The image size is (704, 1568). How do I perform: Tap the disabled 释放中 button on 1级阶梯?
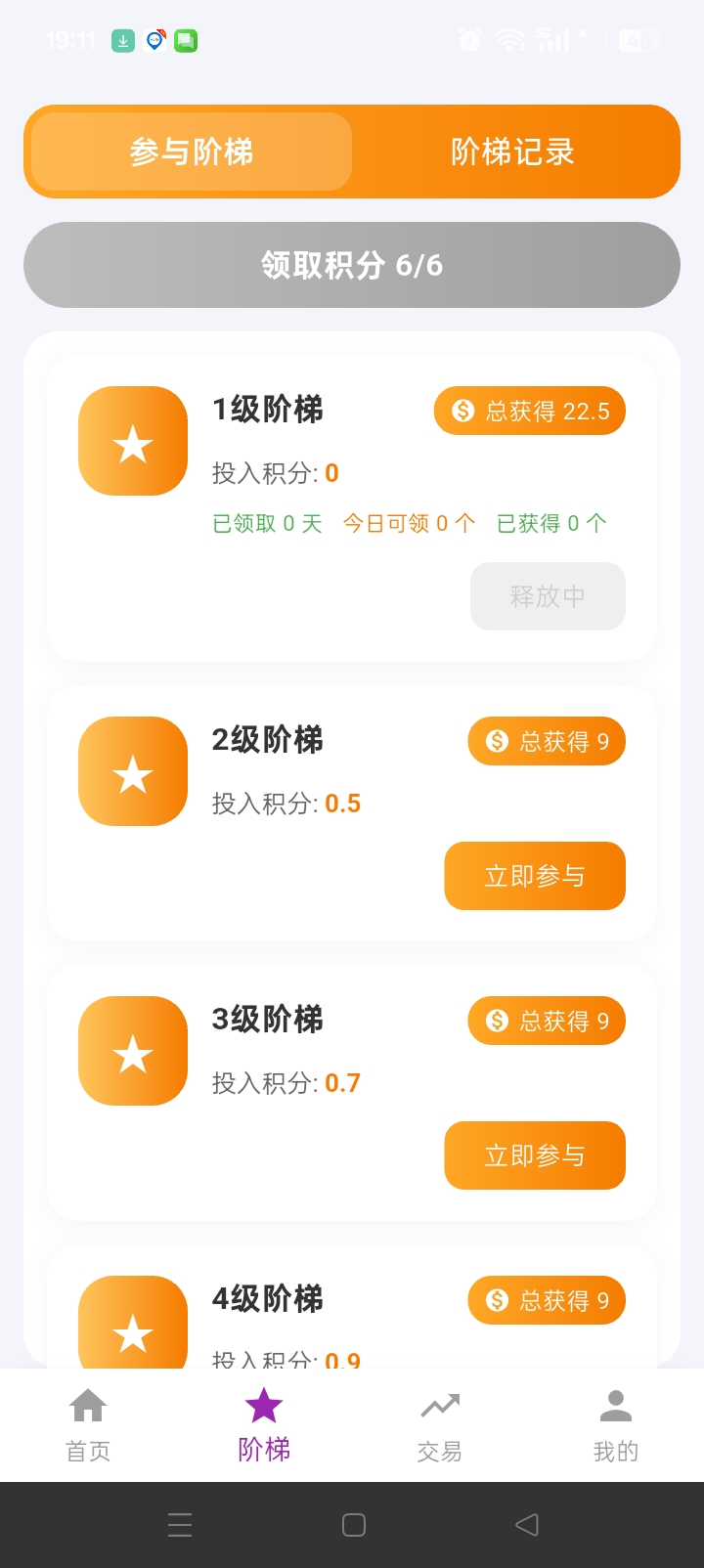tap(548, 596)
